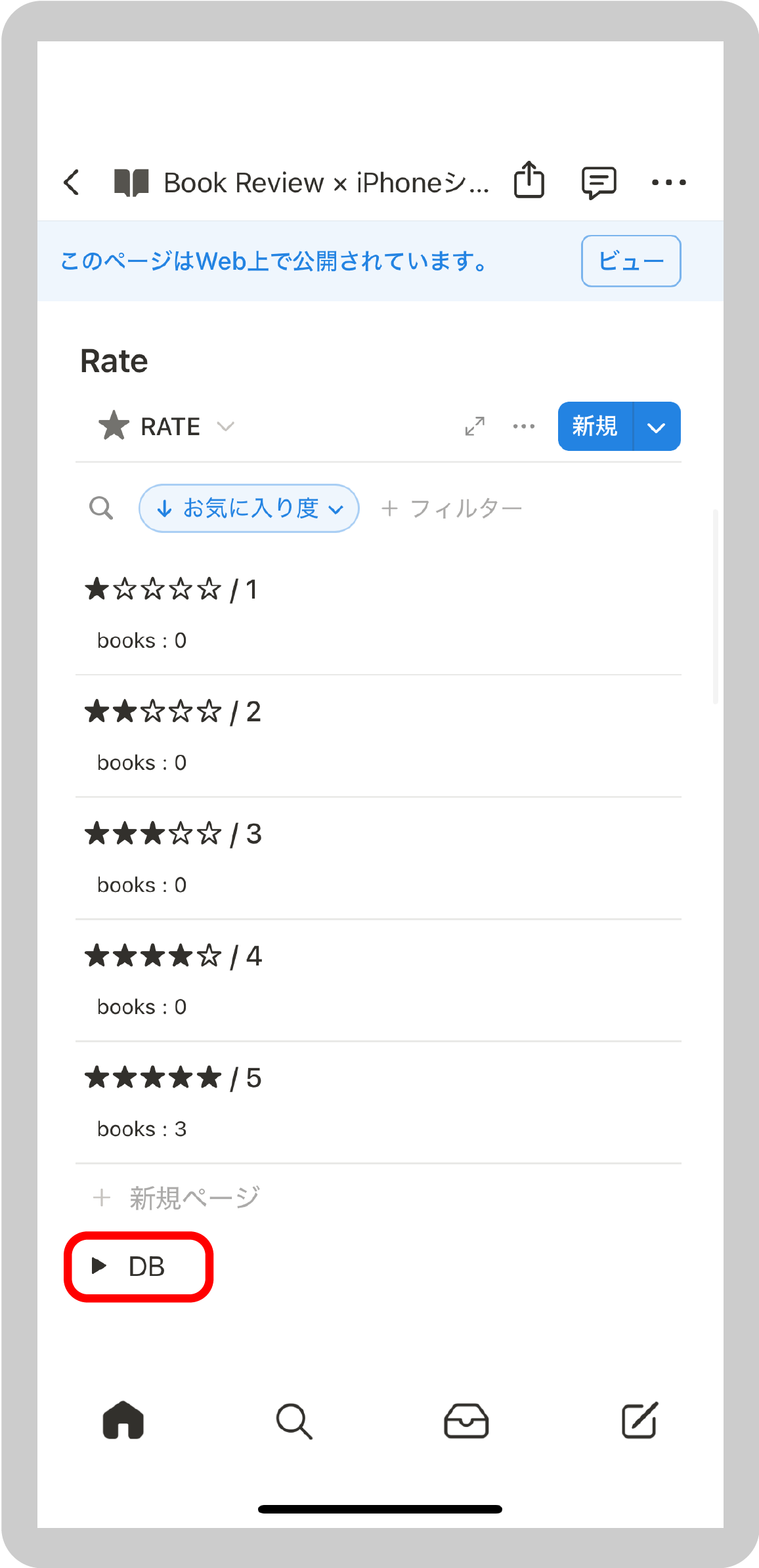Open the one-star rating entry

coord(172,589)
